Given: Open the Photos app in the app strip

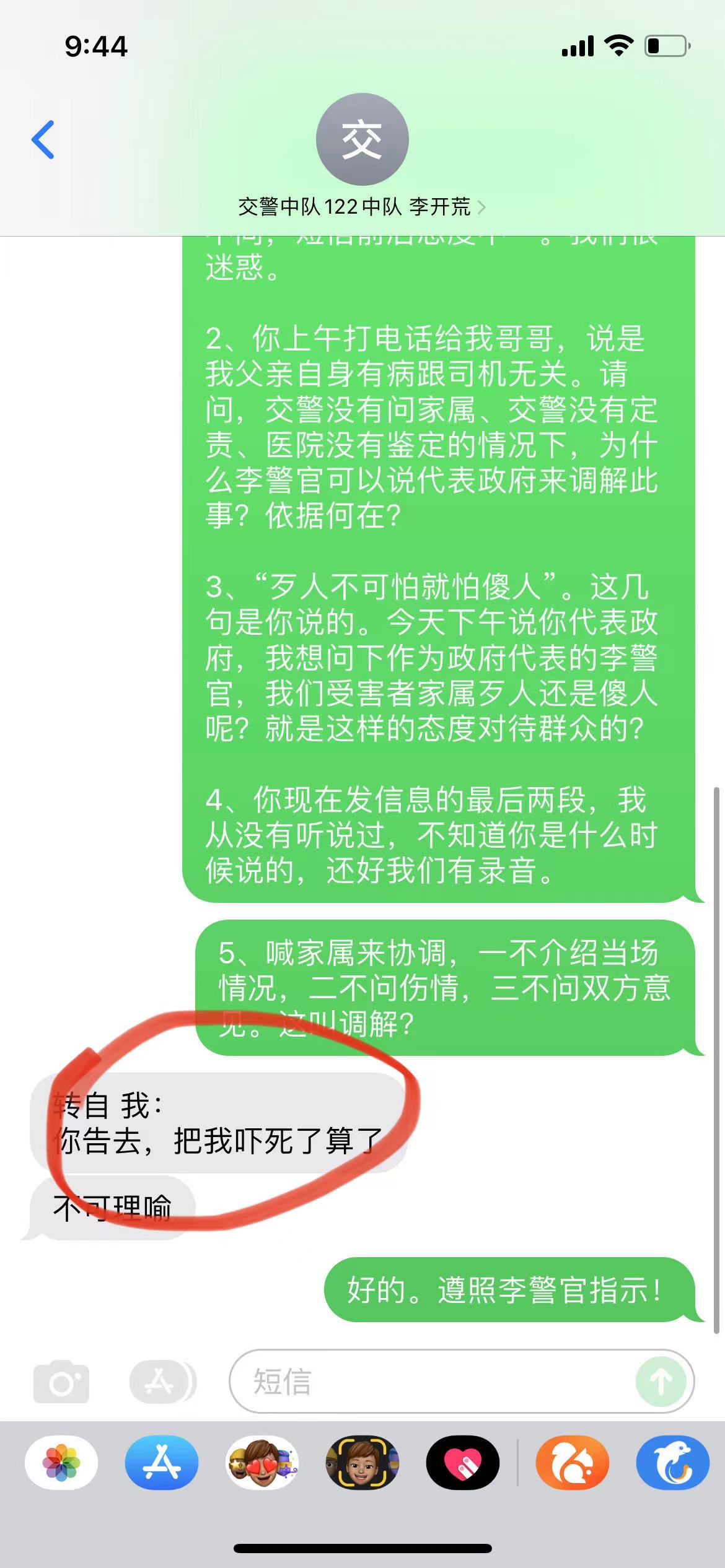Looking at the screenshot, I should [61, 1463].
